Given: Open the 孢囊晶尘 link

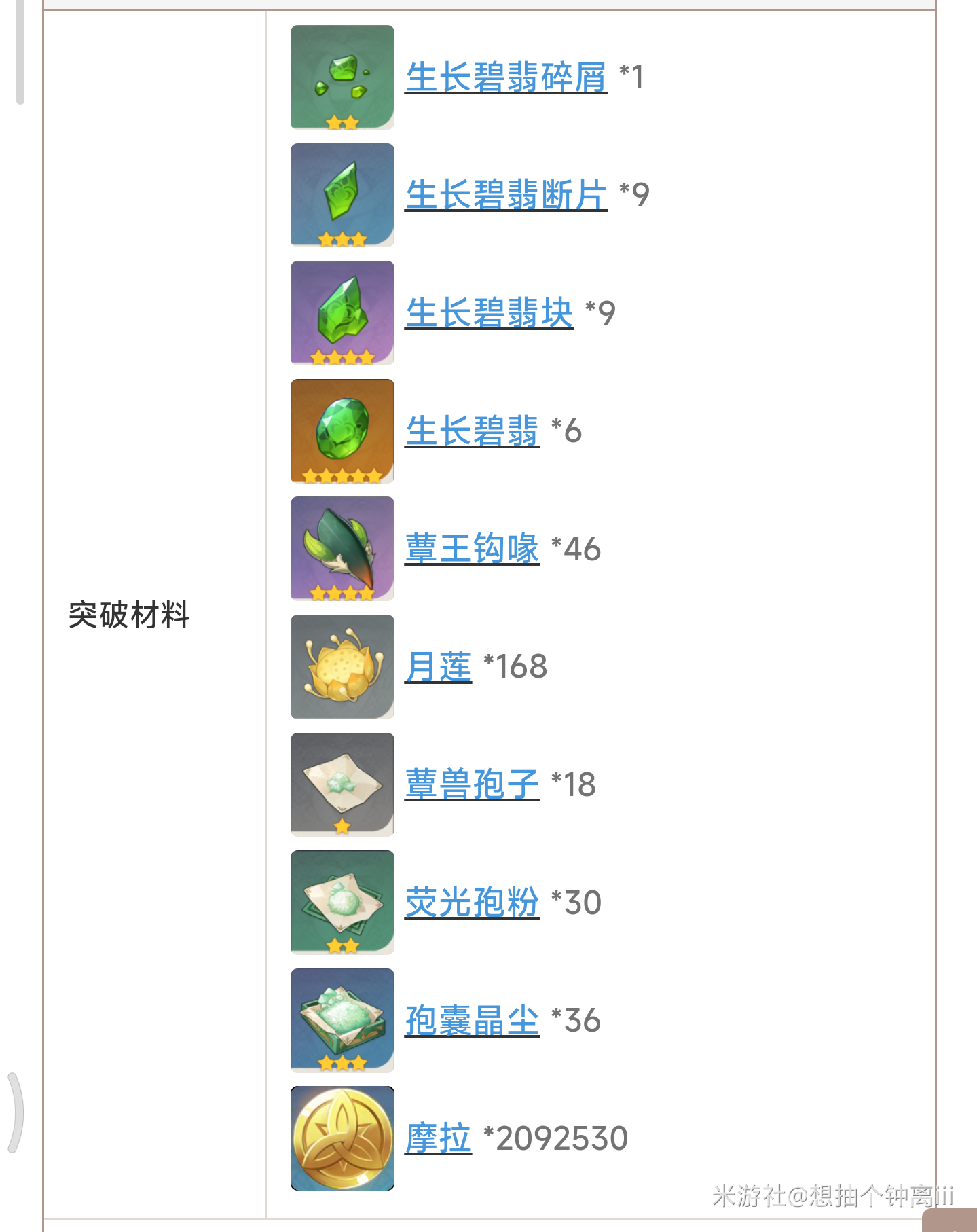Looking at the screenshot, I should click(x=472, y=1020).
